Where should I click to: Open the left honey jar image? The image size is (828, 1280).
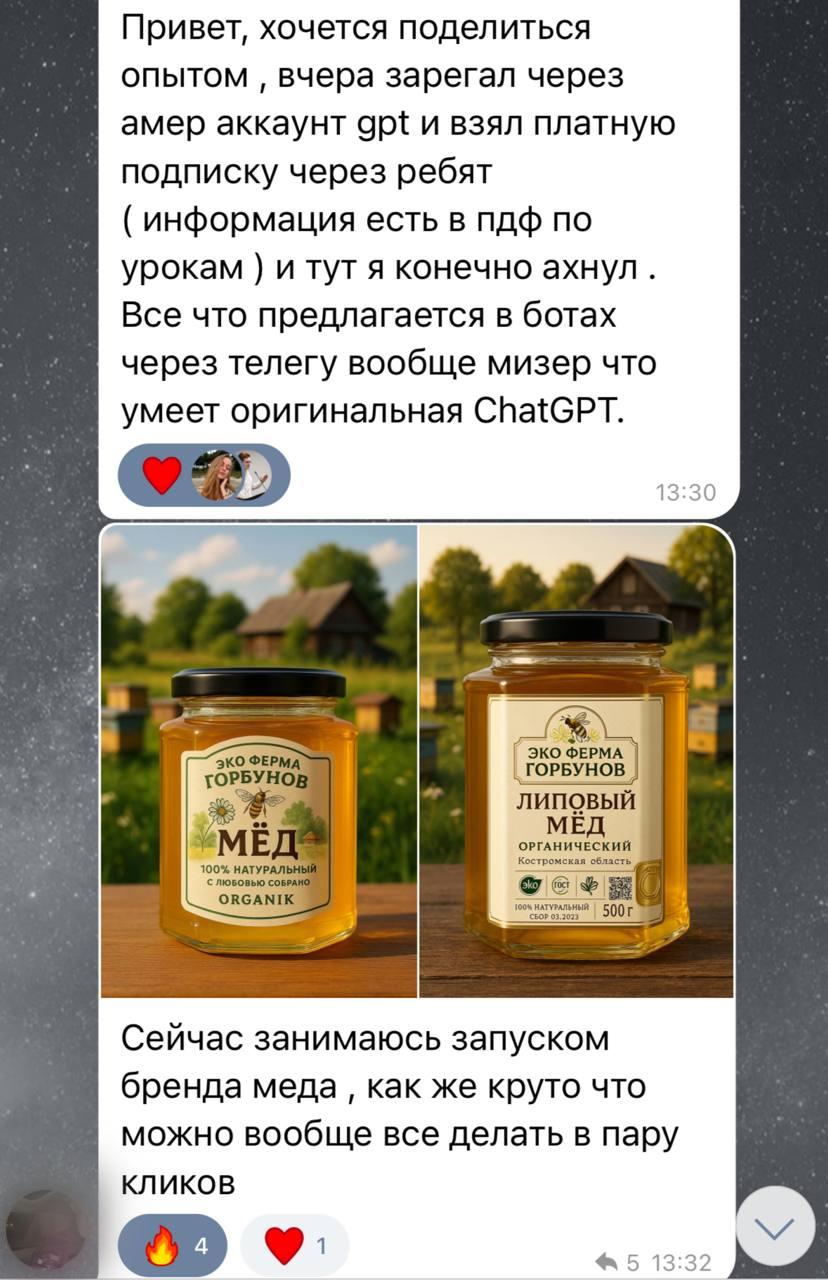[259, 761]
